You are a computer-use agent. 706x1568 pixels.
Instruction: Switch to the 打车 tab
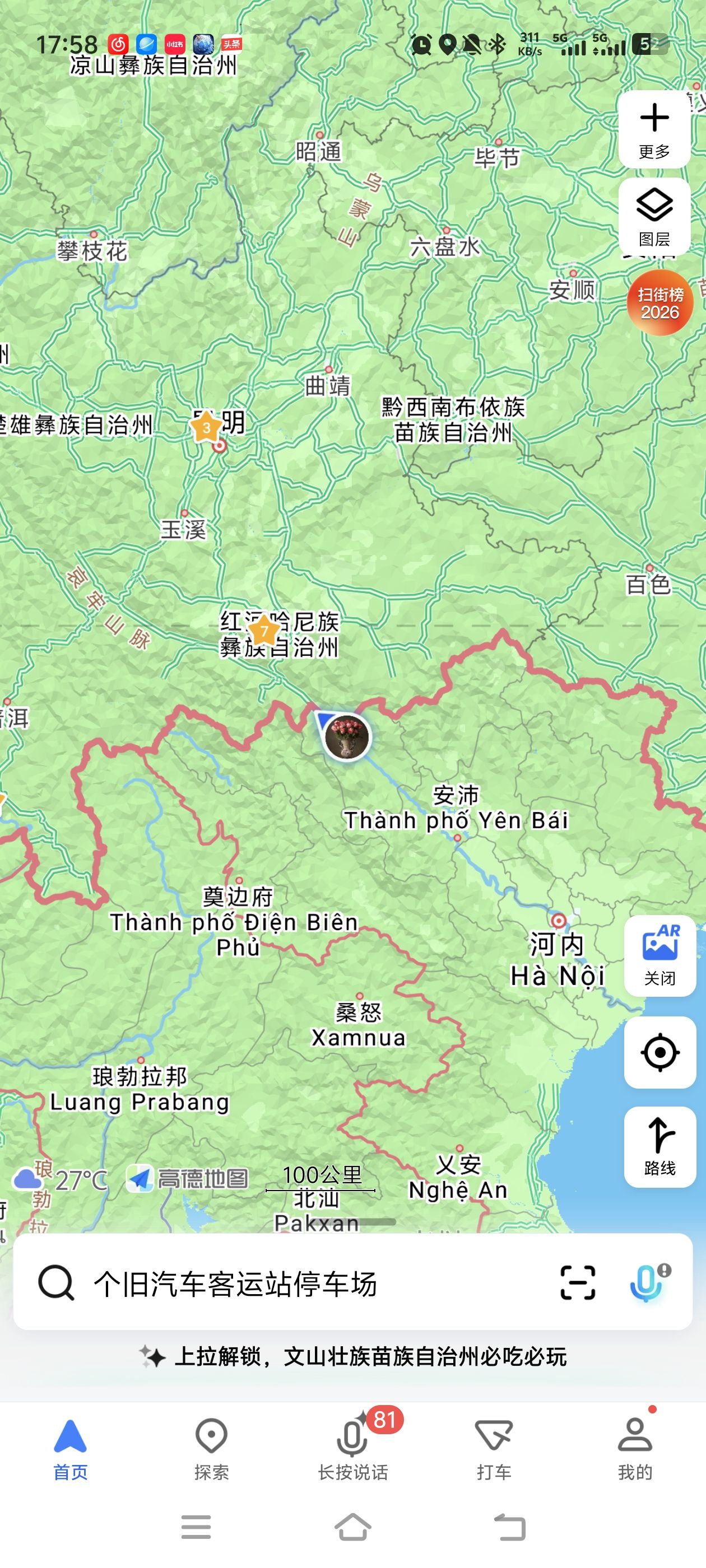click(494, 1450)
